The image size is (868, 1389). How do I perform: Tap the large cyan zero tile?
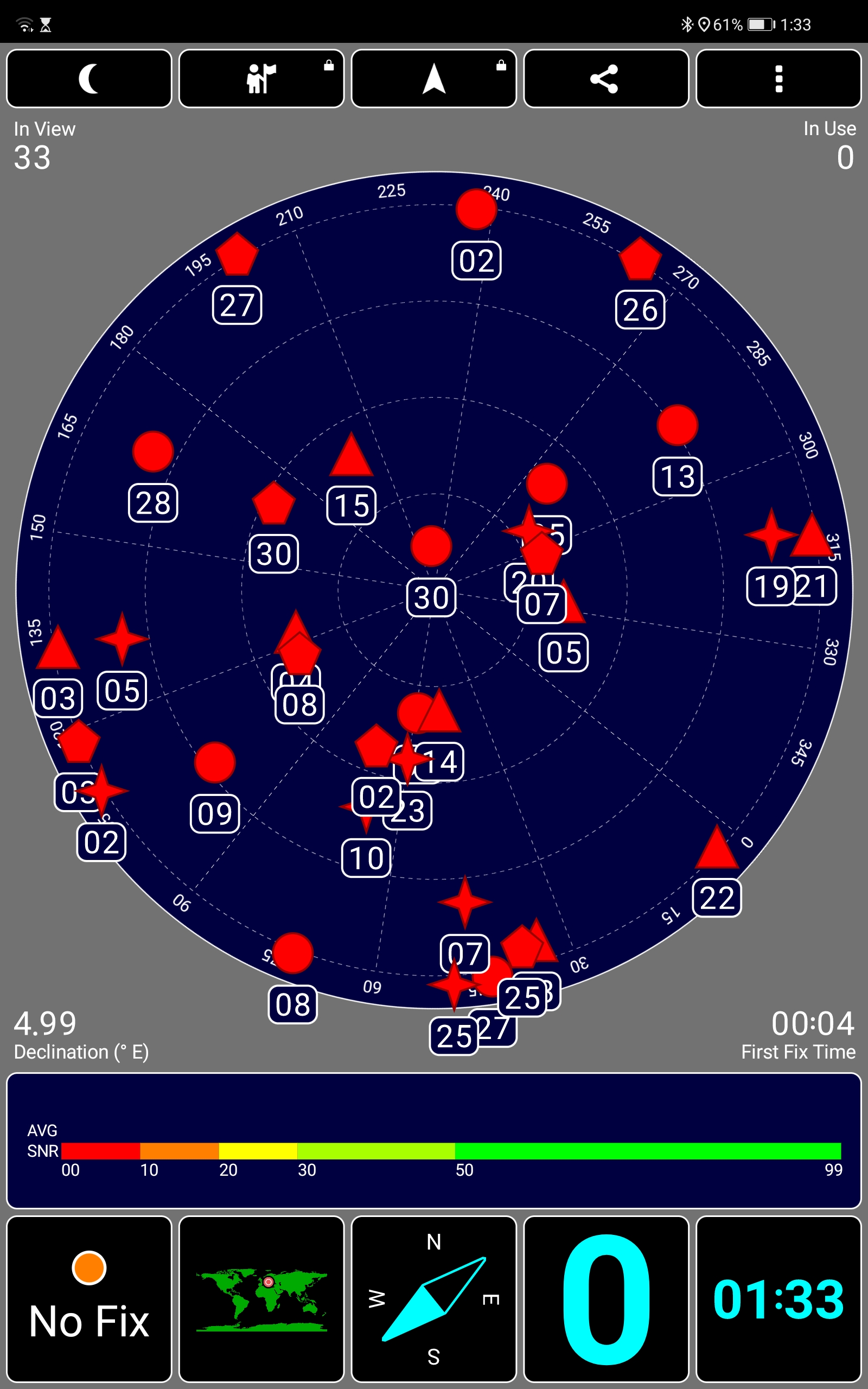pyautogui.click(x=606, y=1299)
